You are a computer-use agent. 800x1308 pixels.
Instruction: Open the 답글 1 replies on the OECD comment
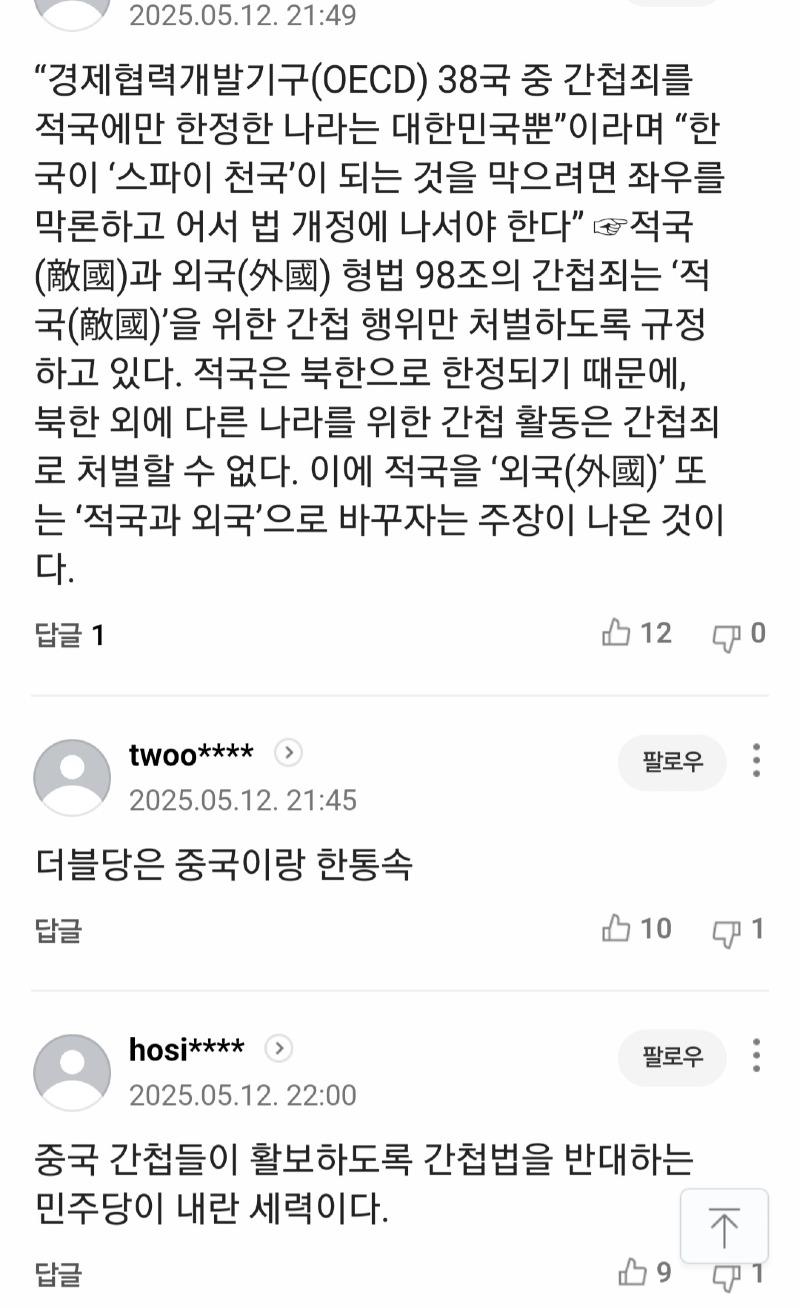tap(70, 635)
